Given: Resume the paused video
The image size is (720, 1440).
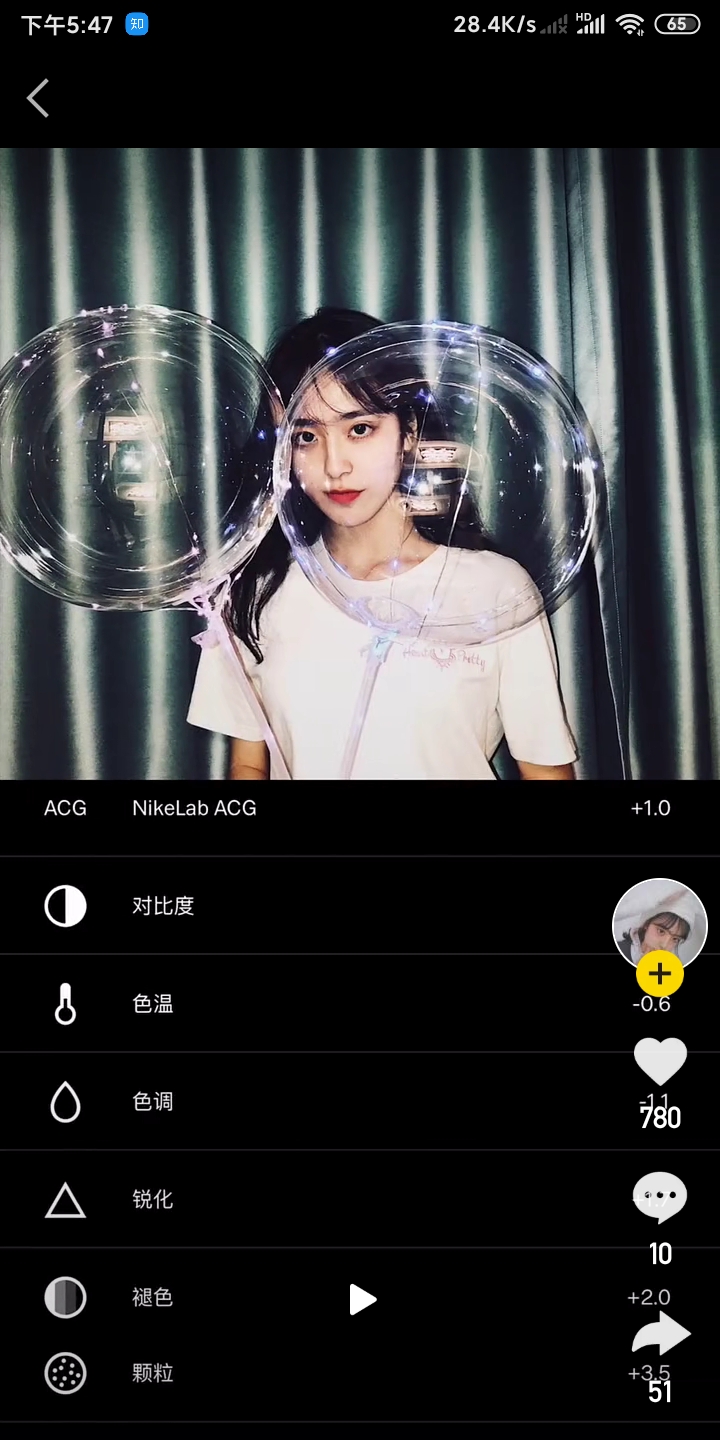Looking at the screenshot, I should pos(362,1300).
